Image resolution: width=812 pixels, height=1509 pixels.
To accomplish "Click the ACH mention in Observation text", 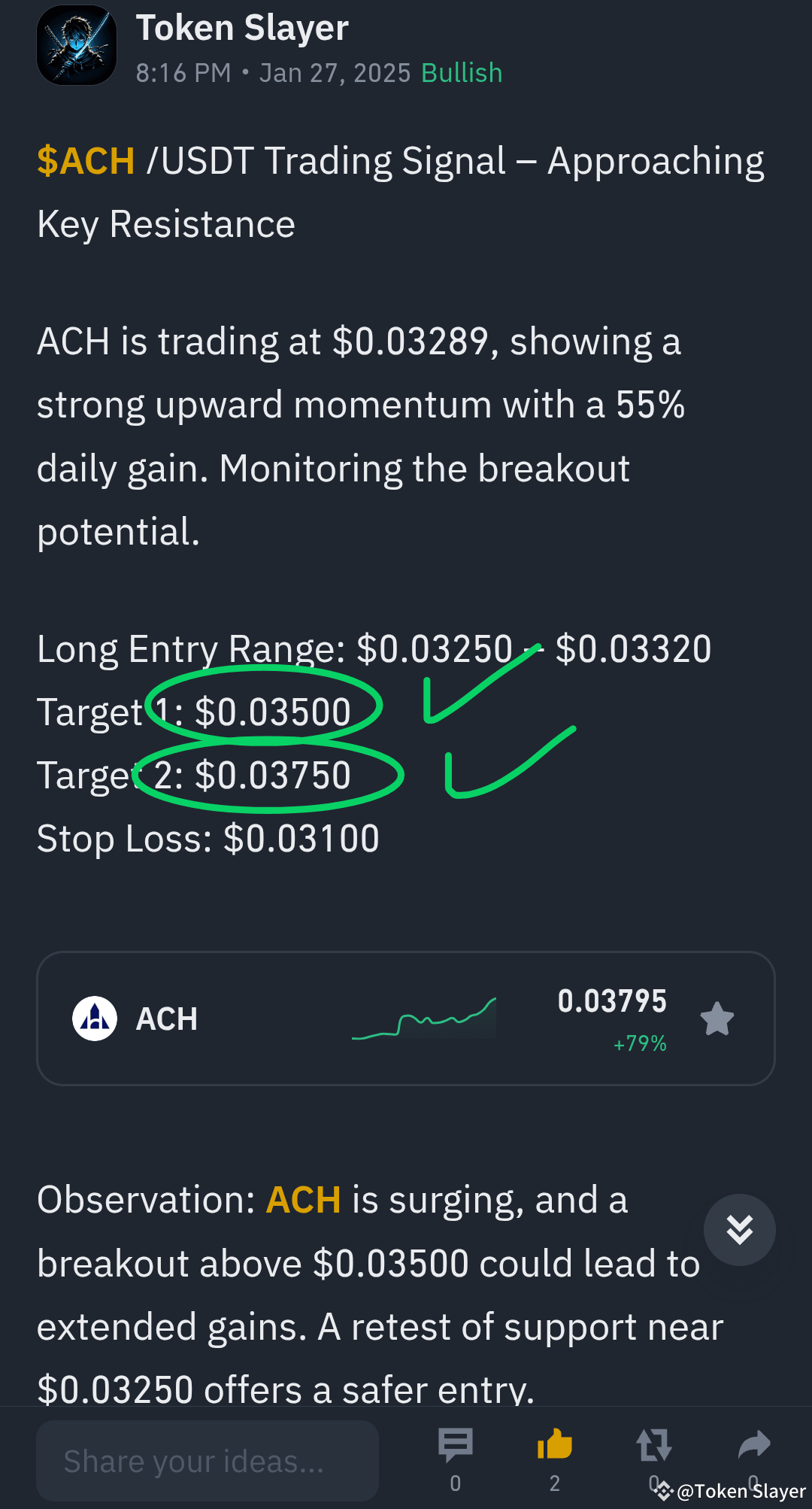I will click(302, 1200).
